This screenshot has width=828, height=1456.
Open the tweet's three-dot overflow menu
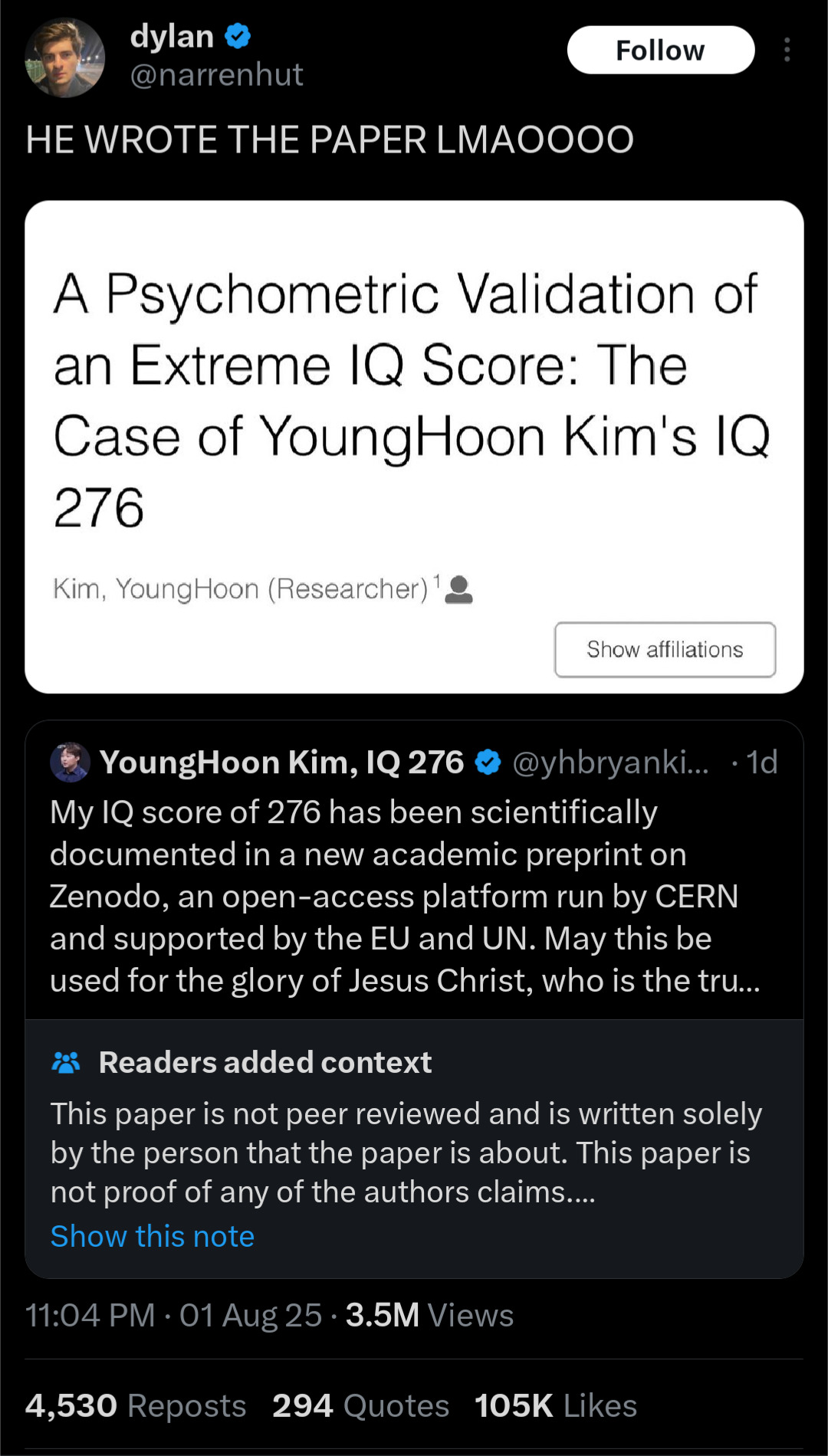787,50
